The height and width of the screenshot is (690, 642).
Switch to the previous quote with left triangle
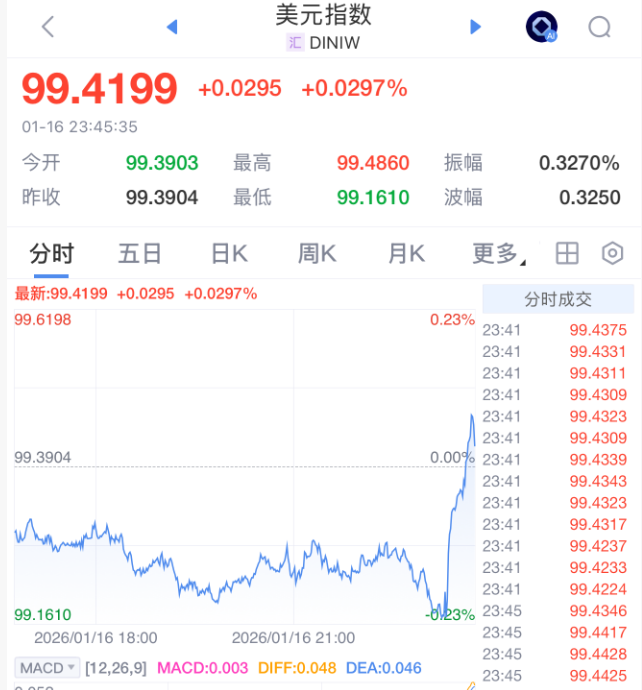coord(172,27)
